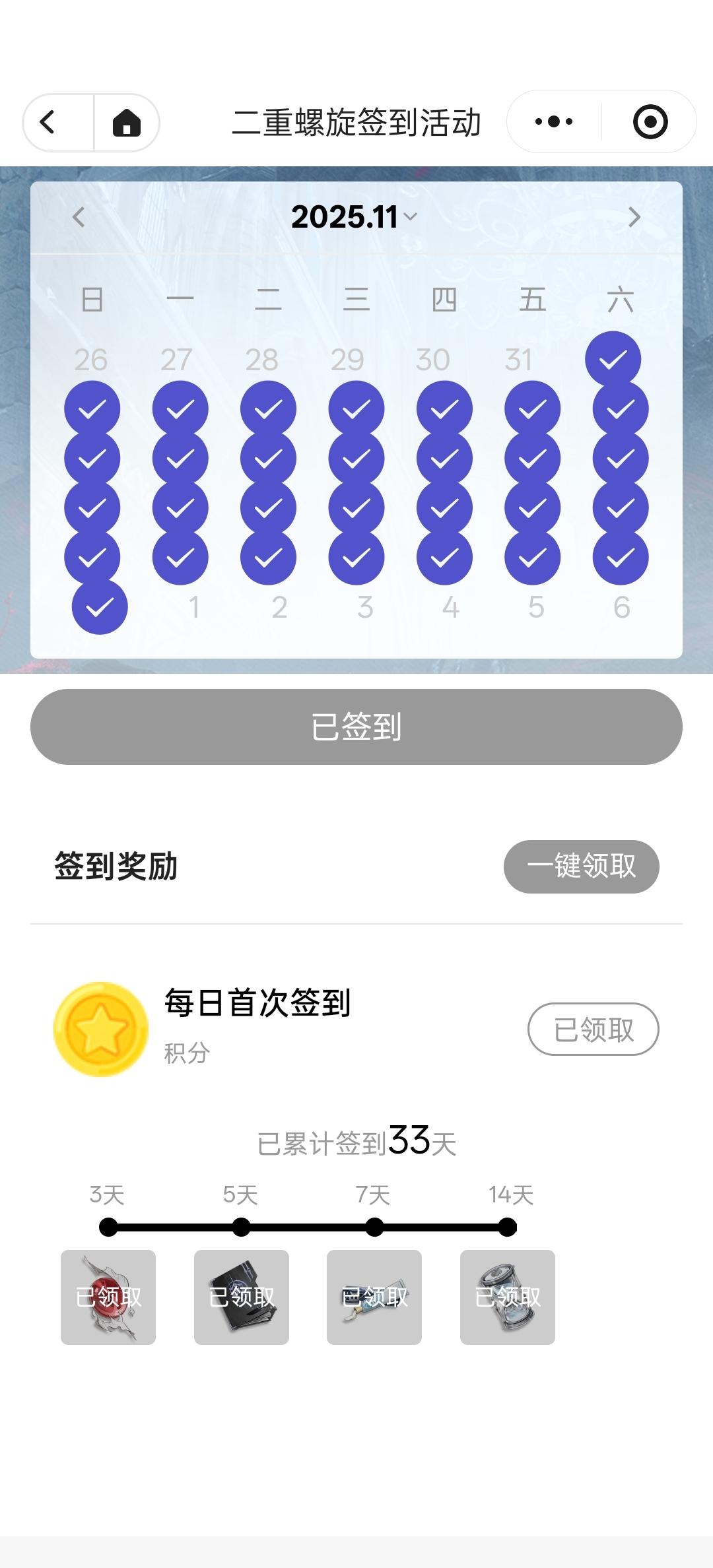
Task: Tap the 已签到 check-in button
Action: point(356,727)
